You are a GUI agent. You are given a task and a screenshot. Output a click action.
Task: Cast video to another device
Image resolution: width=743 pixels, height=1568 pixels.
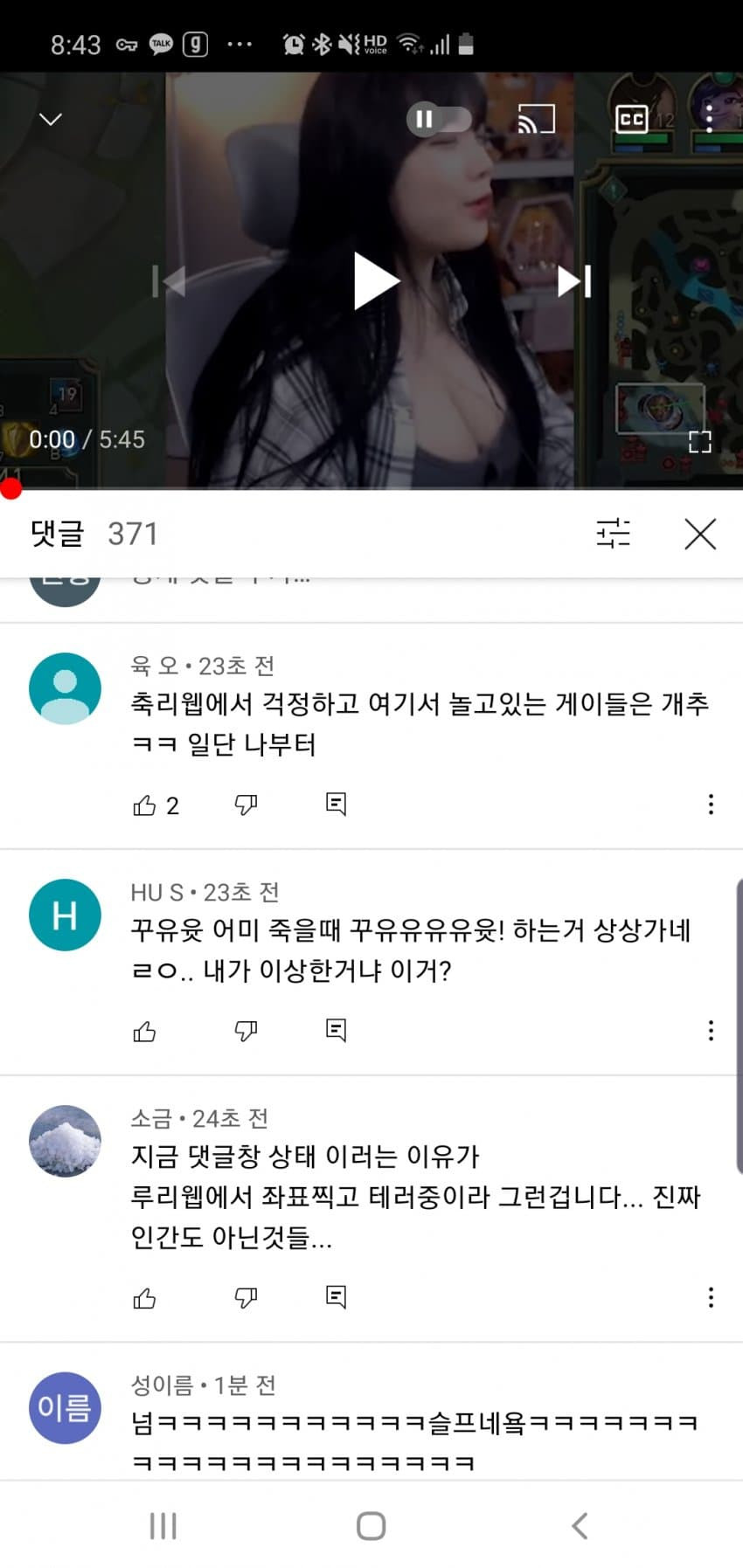point(536,119)
